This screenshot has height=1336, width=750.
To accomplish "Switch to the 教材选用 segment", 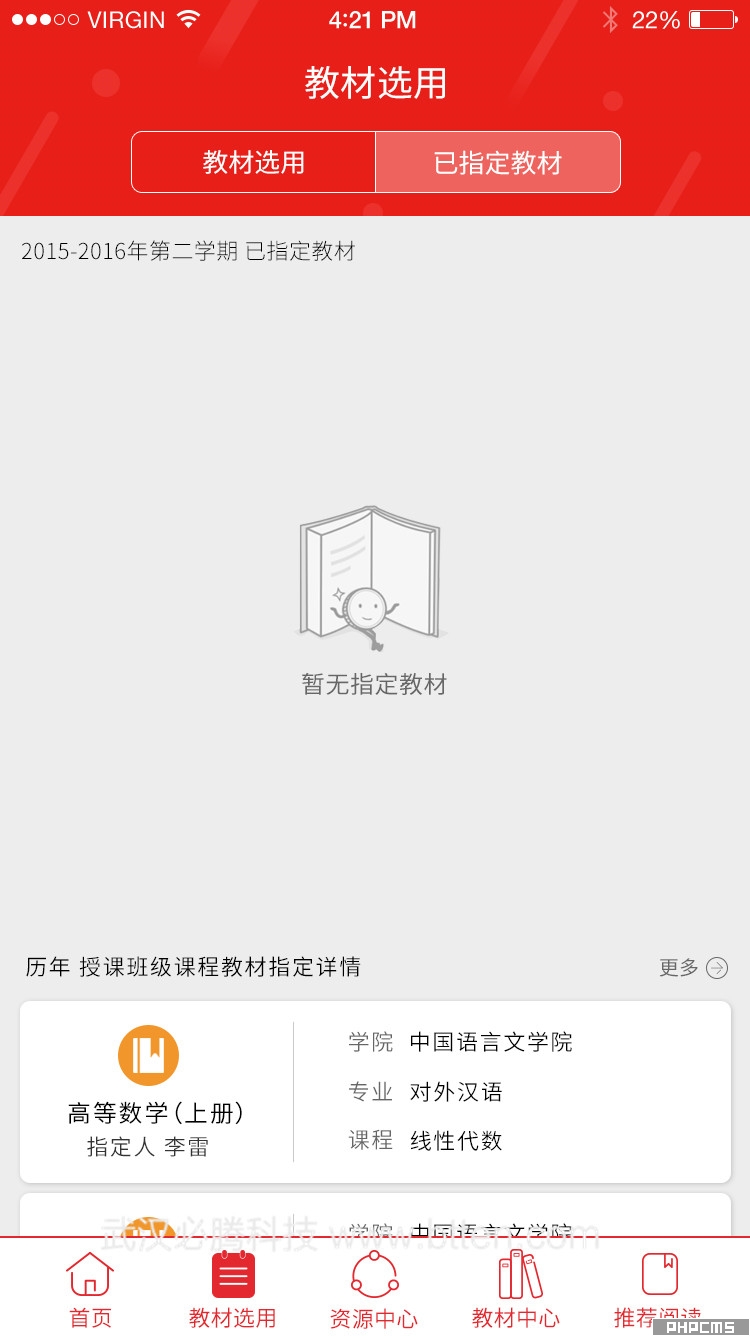I will [254, 162].
